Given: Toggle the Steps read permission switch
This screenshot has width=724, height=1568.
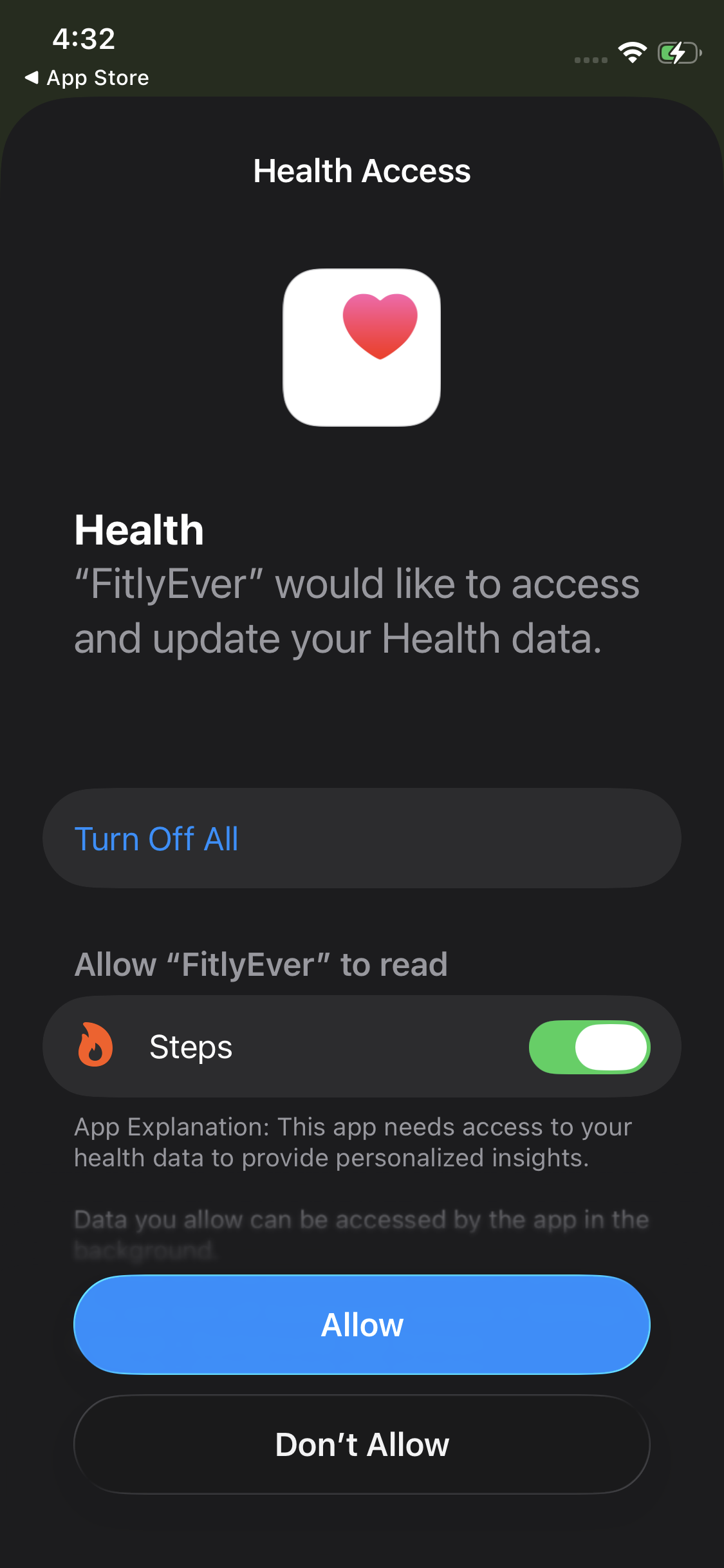Looking at the screenshot, I should pyautogui.click(x=589, y=1047).
